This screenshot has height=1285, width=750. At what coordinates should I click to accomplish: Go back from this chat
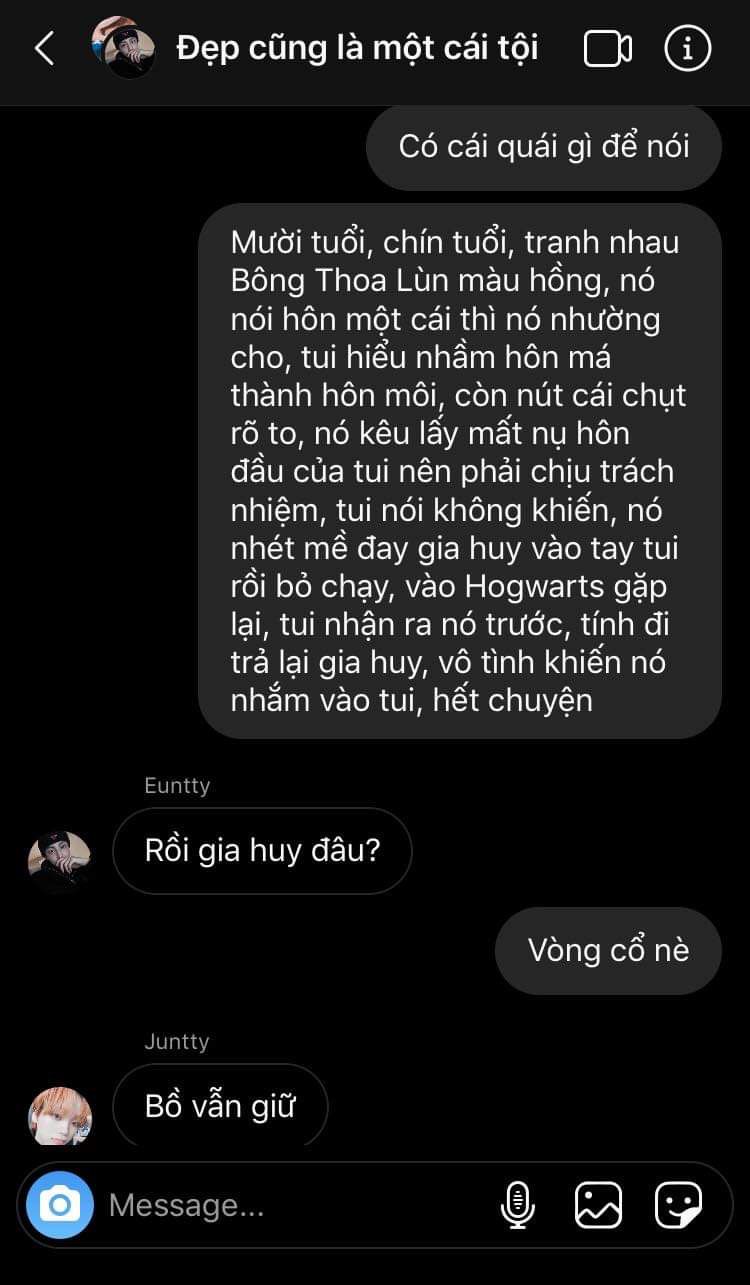(x=44, y=48)
